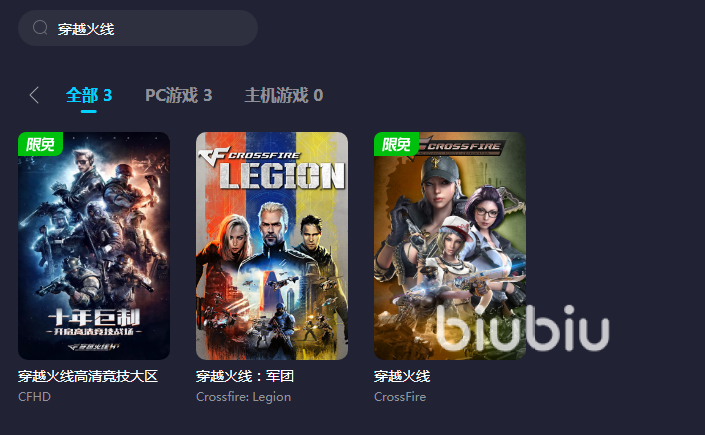Switch to the PC游戏 3 tab
The image size is (705, 435).
pos(178,95)
